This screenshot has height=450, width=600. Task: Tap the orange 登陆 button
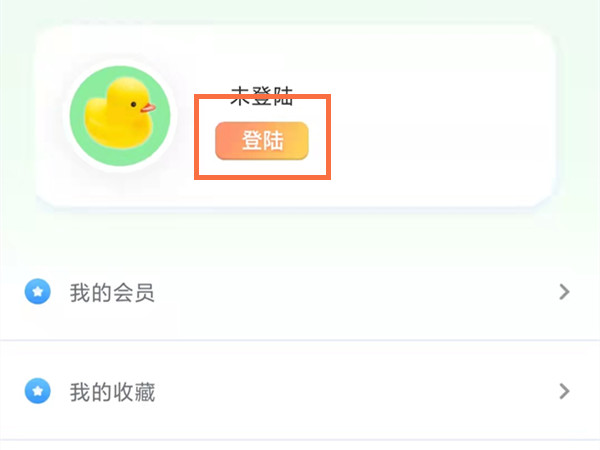tap(262, 142)
